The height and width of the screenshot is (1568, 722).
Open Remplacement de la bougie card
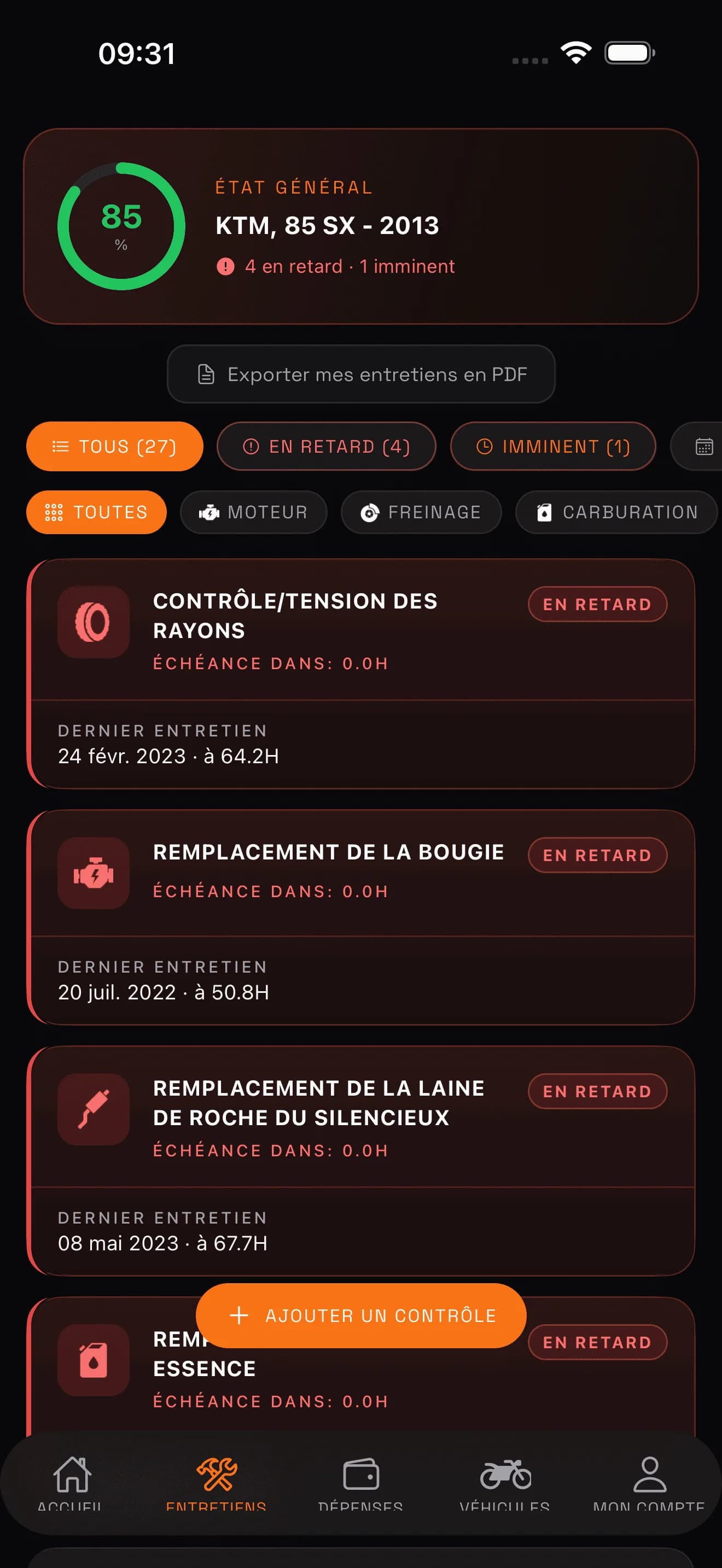(361, 917)
